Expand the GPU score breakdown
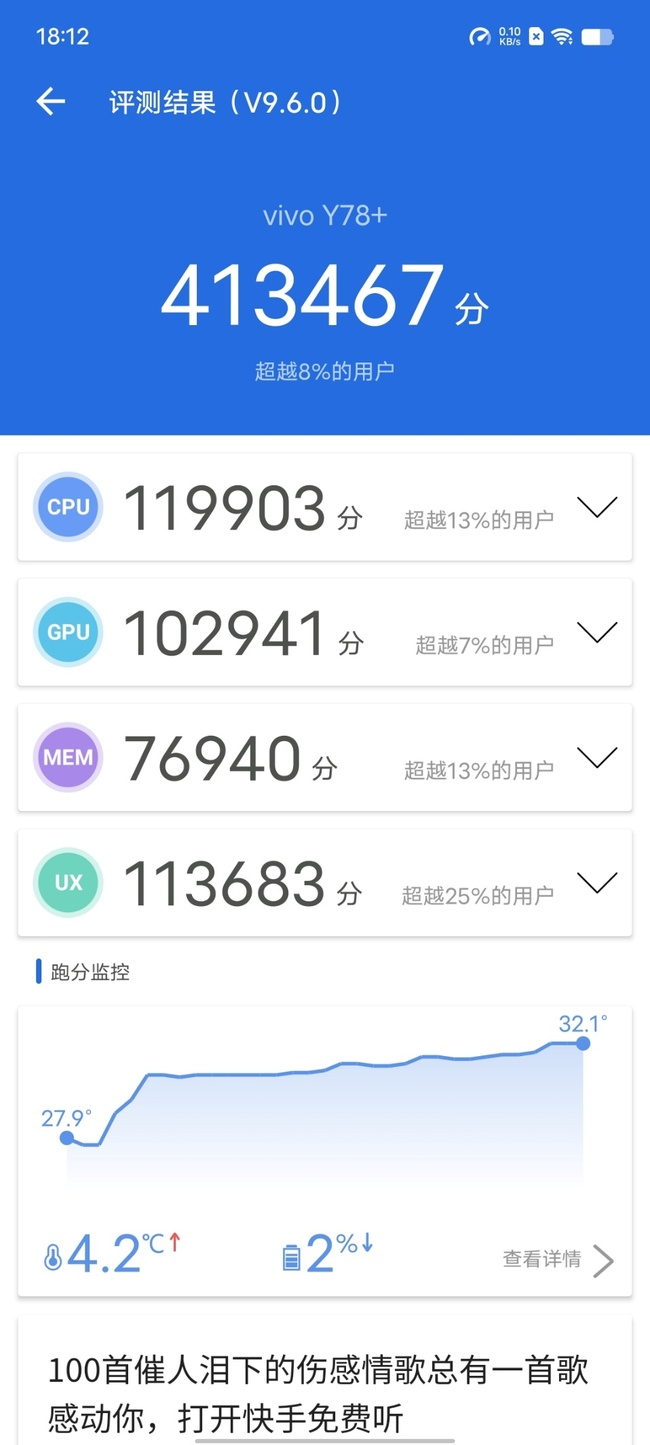The height and width of the screenshot is (1445, 650). 598,632
